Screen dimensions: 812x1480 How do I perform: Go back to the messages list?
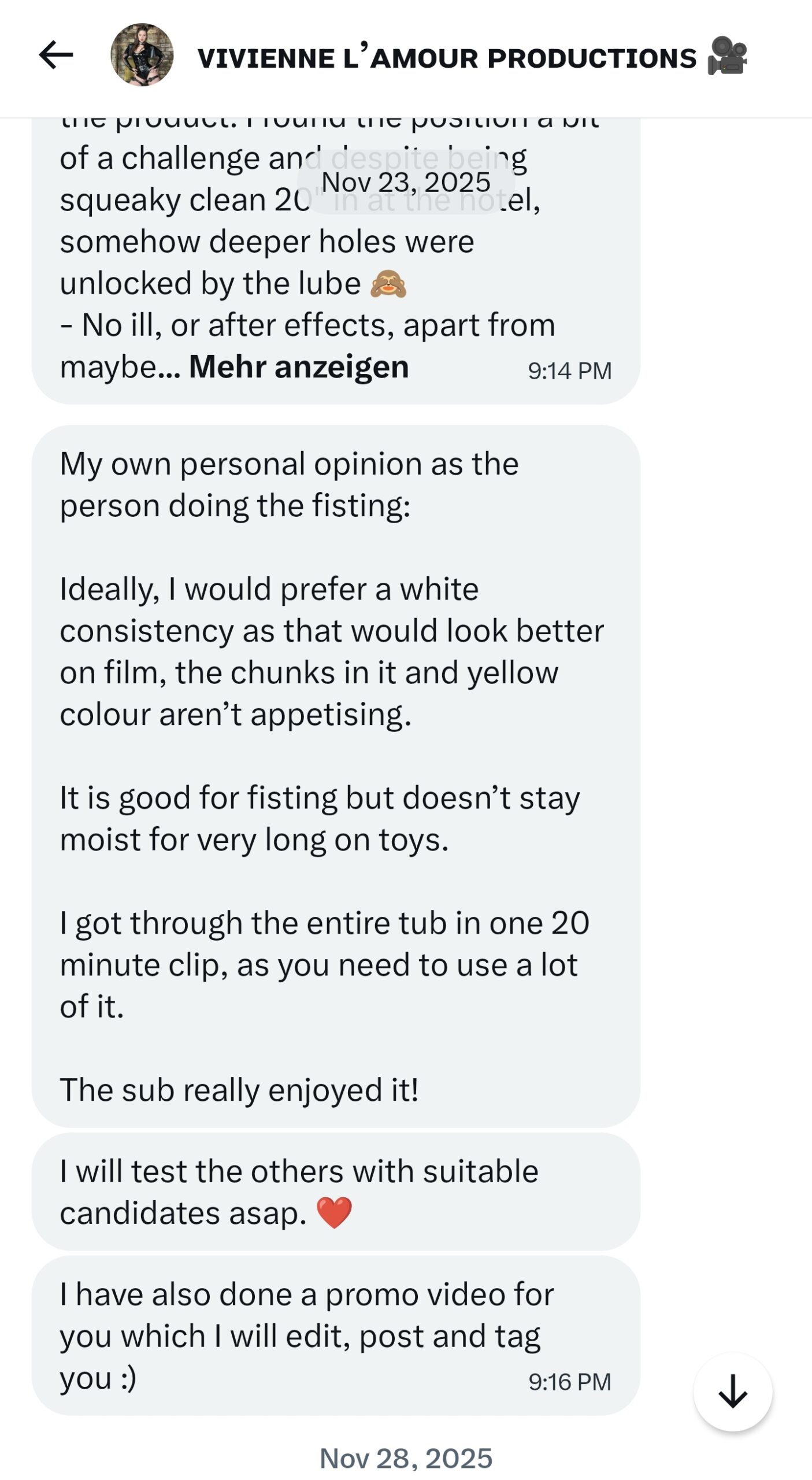click(x=56, y=55)
